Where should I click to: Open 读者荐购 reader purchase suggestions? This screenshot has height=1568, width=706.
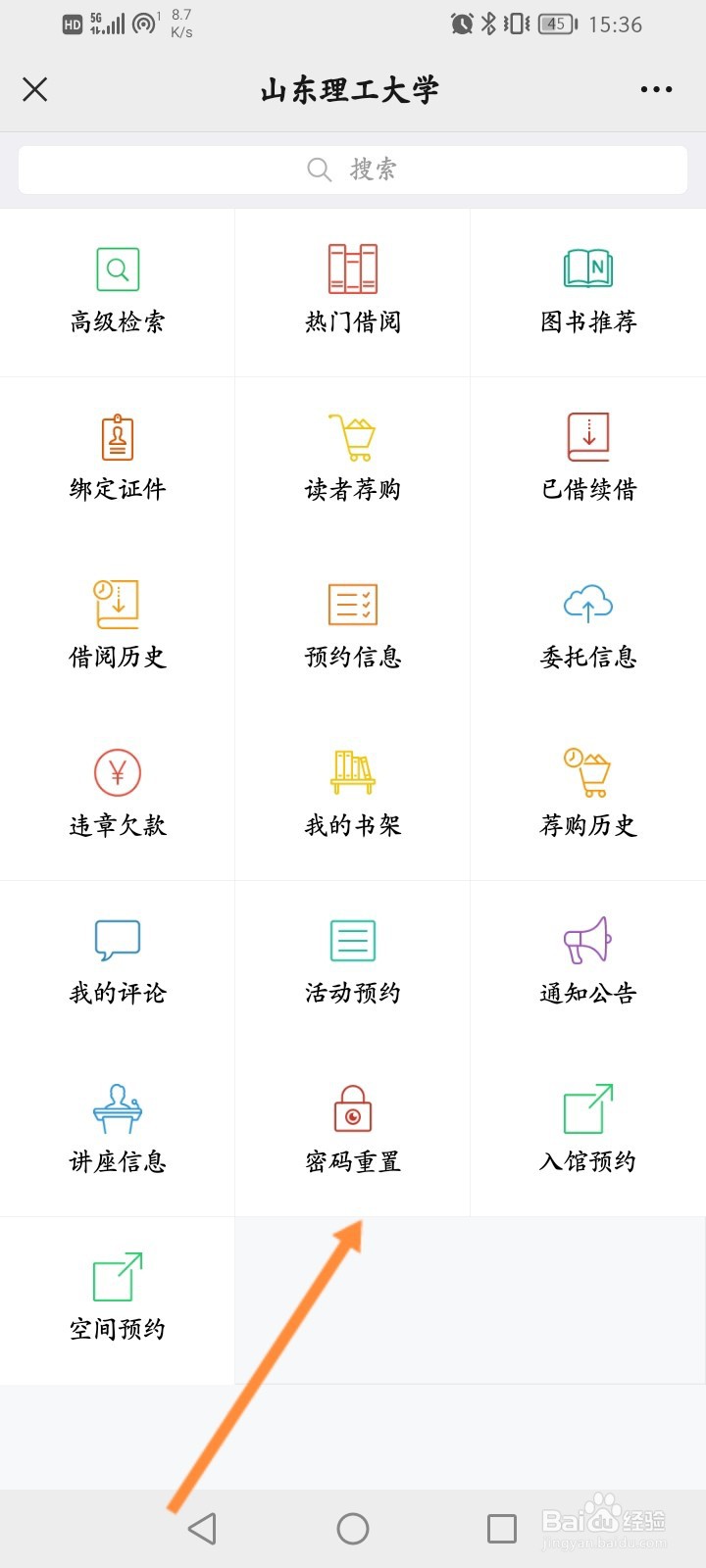353,459
